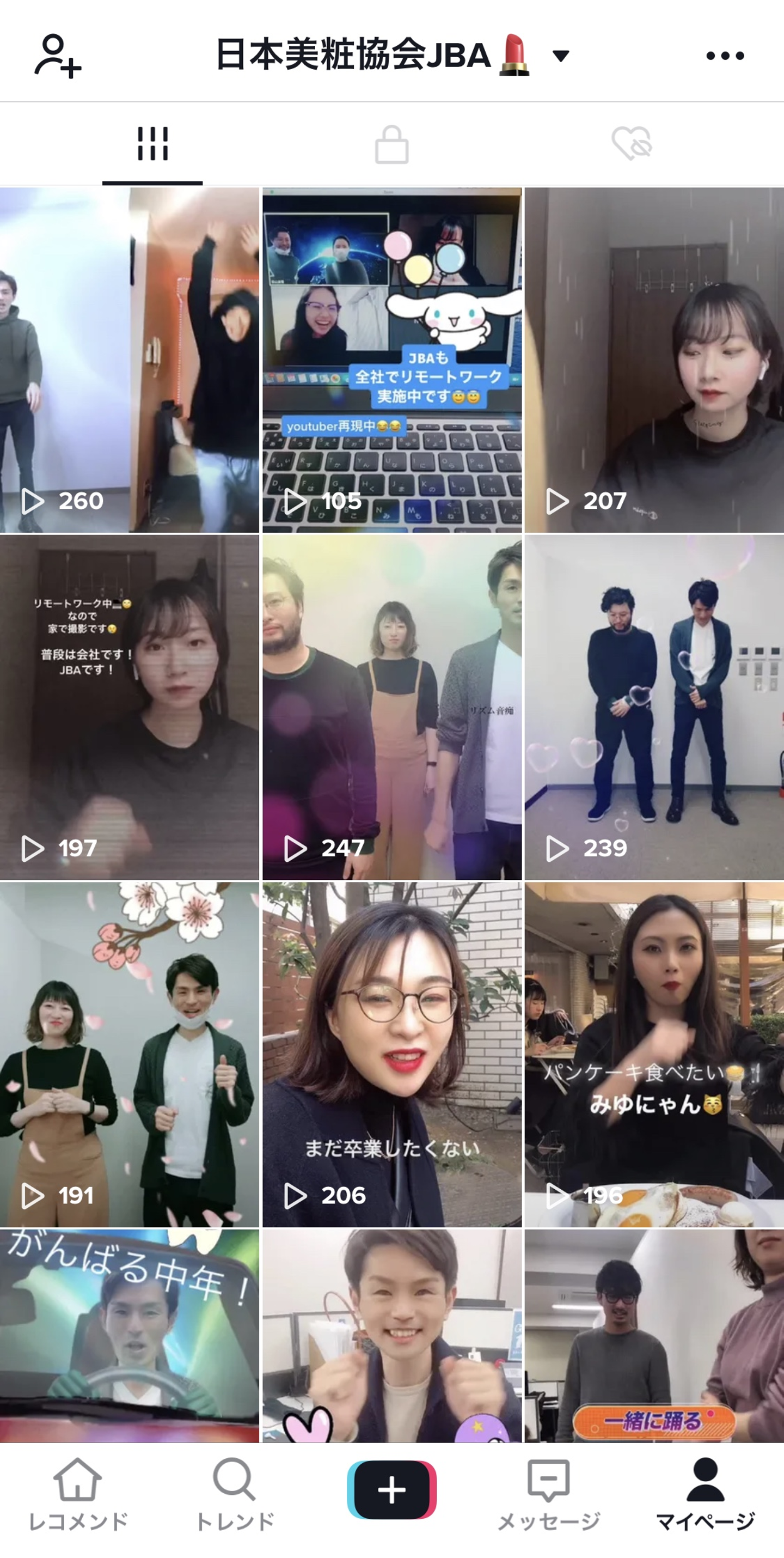This screenshot has width=784, height=1558.
Task: Create a new video with plus button
Action: 391,1489
